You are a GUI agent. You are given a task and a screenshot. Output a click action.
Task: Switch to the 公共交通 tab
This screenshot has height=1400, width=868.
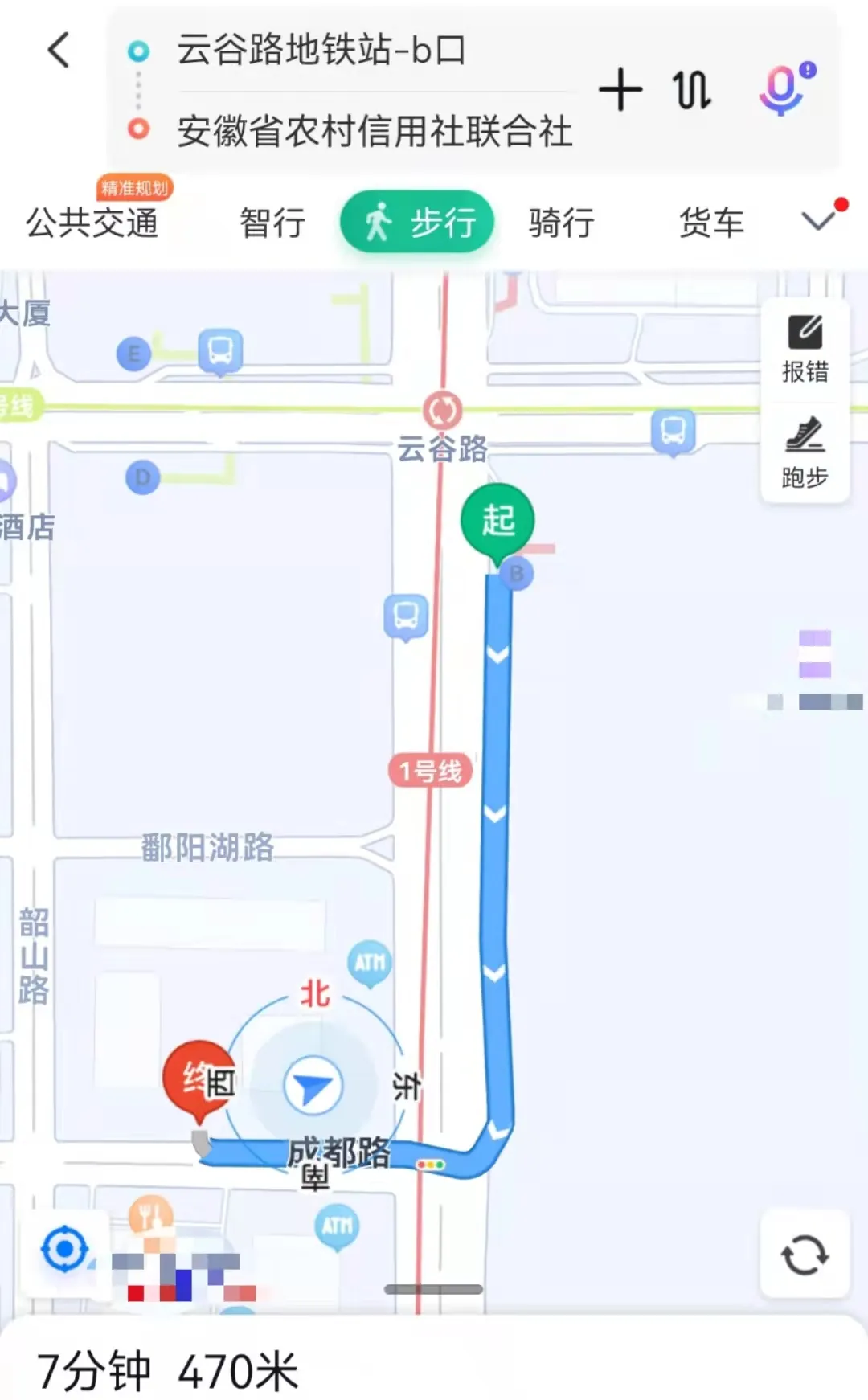pos(92,223)
